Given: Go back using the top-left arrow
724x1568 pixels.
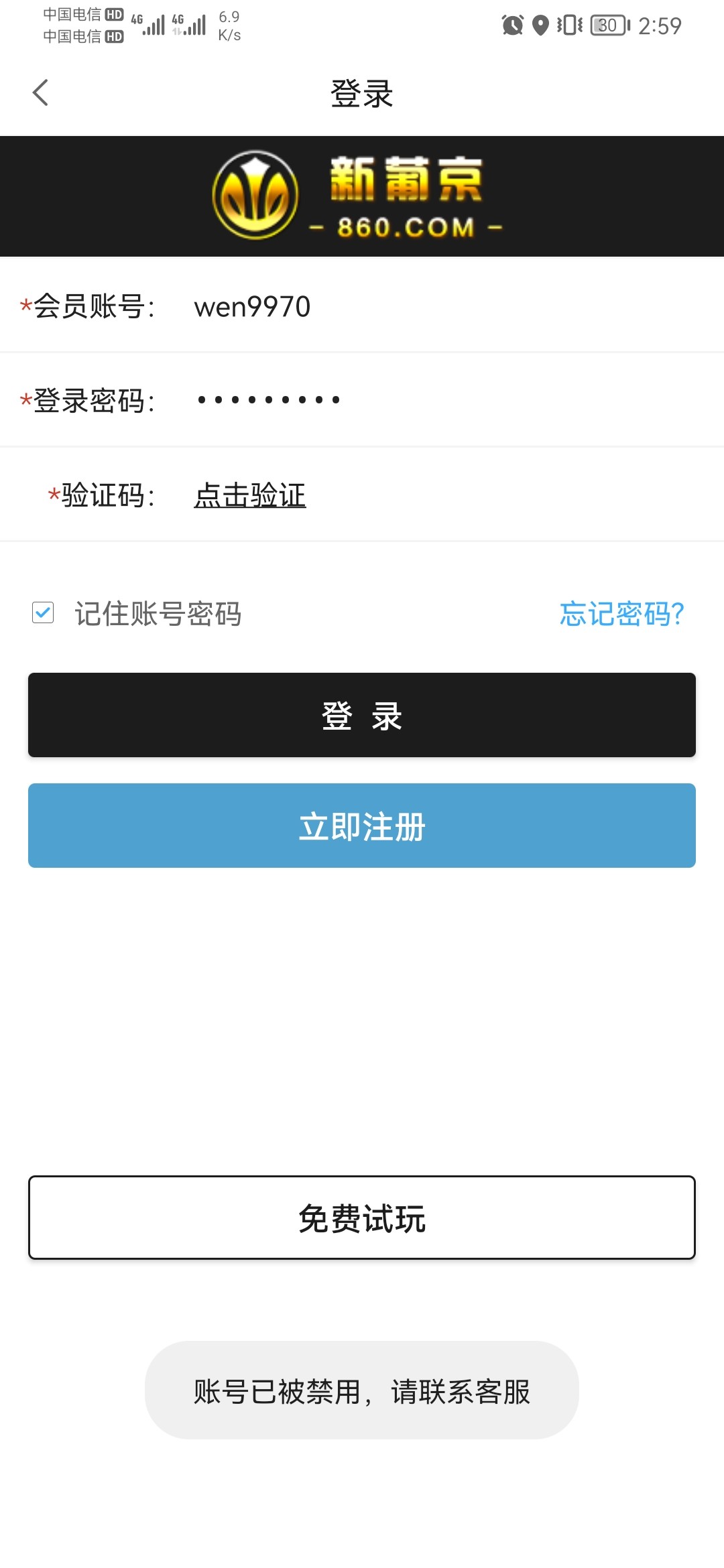Looking at the screenshot, I should (41, 92).
